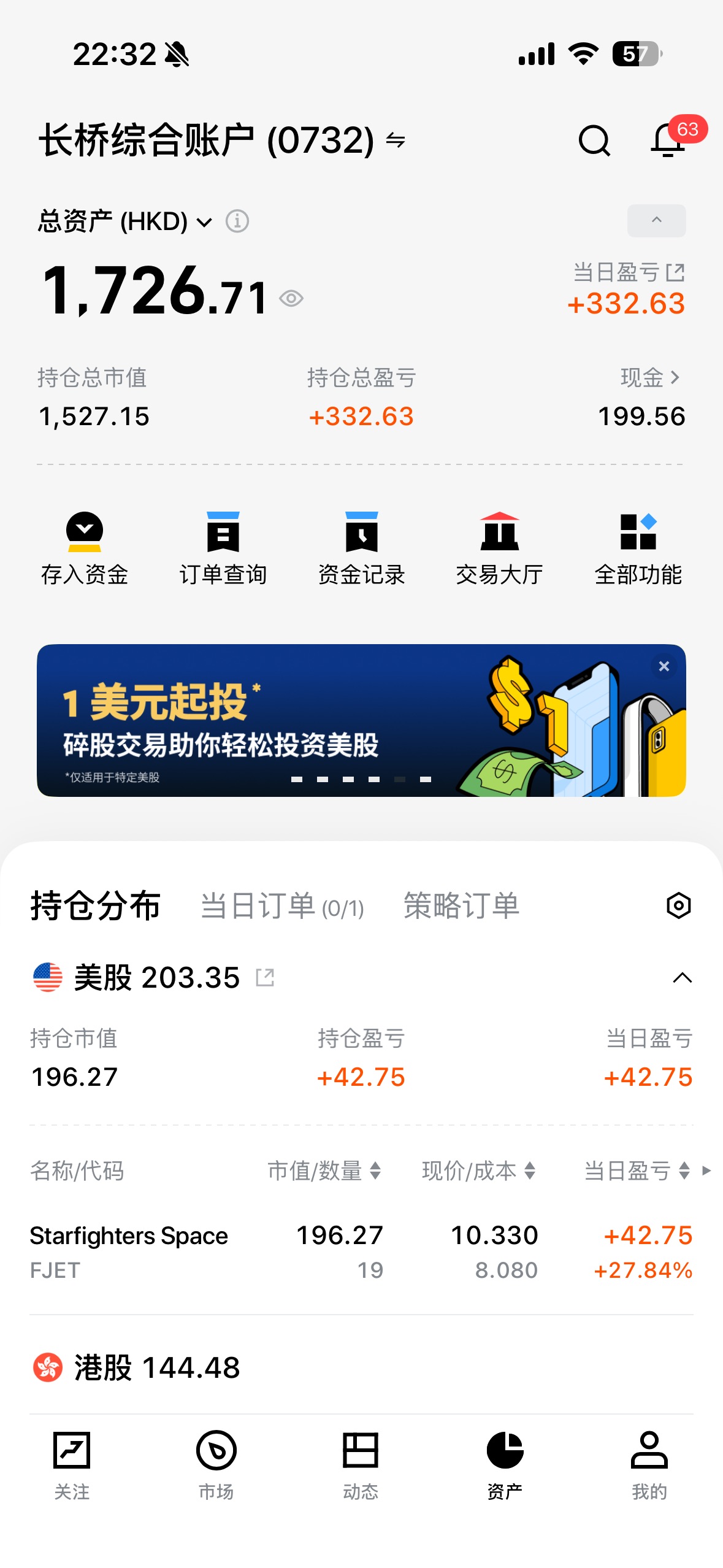Tap 存入资金 to deposit funds
This screenshot has height=1568, width=723.
(85, 548)
